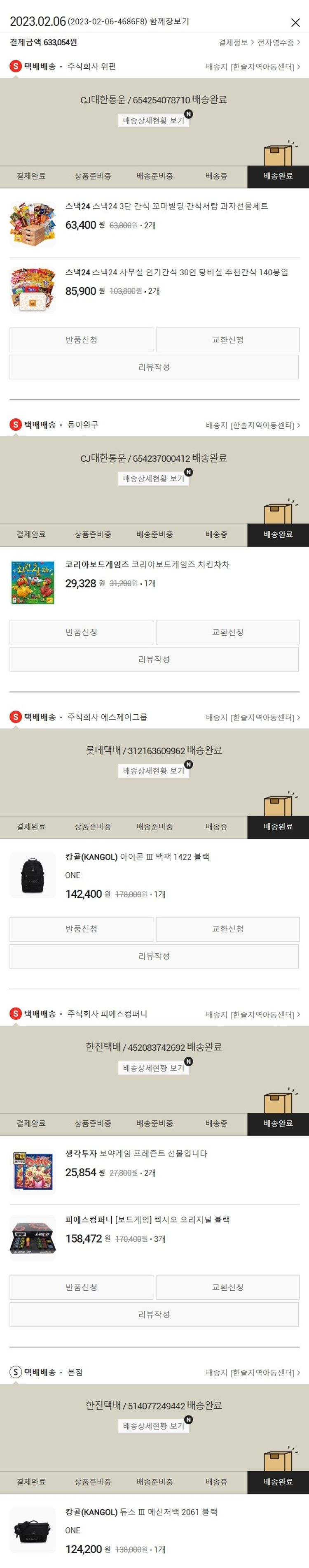Image resolution: width=309 pixels, height=1568 pixels.
Task: Request return for 치킨차차 order
Action: (82, 632)
